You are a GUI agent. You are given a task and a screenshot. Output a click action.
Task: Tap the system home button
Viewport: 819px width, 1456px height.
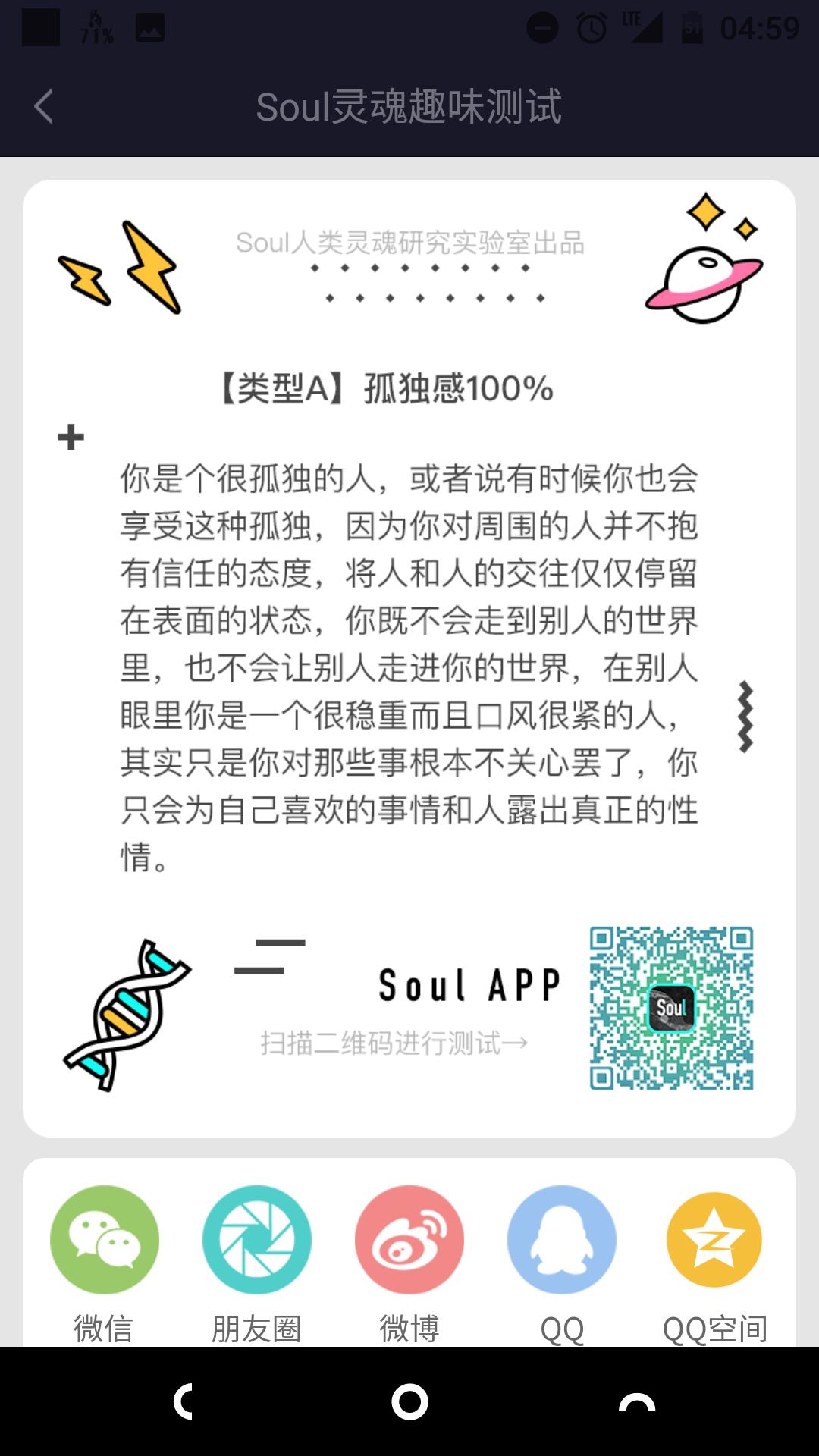(409, 1401)
